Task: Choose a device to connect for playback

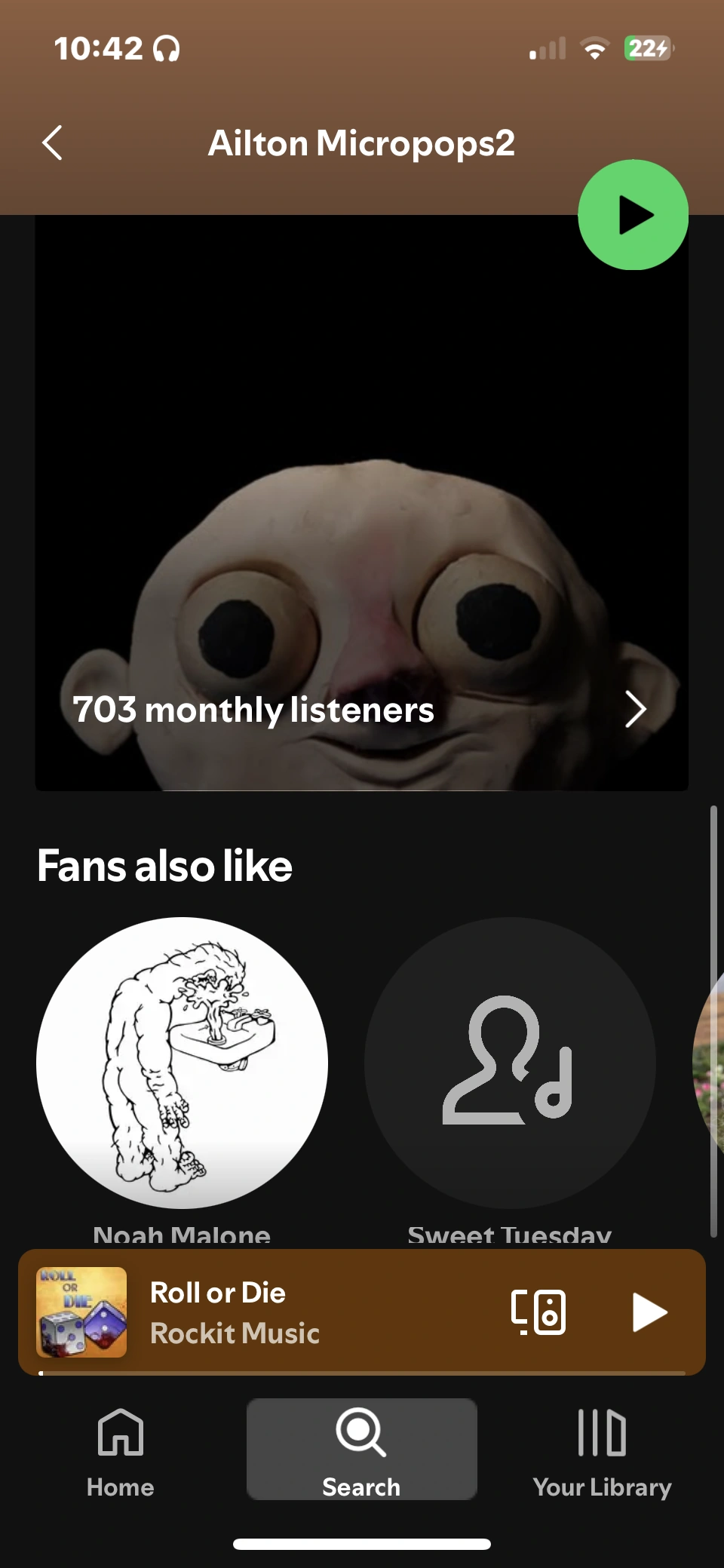Action: [x=538, y=1312]
